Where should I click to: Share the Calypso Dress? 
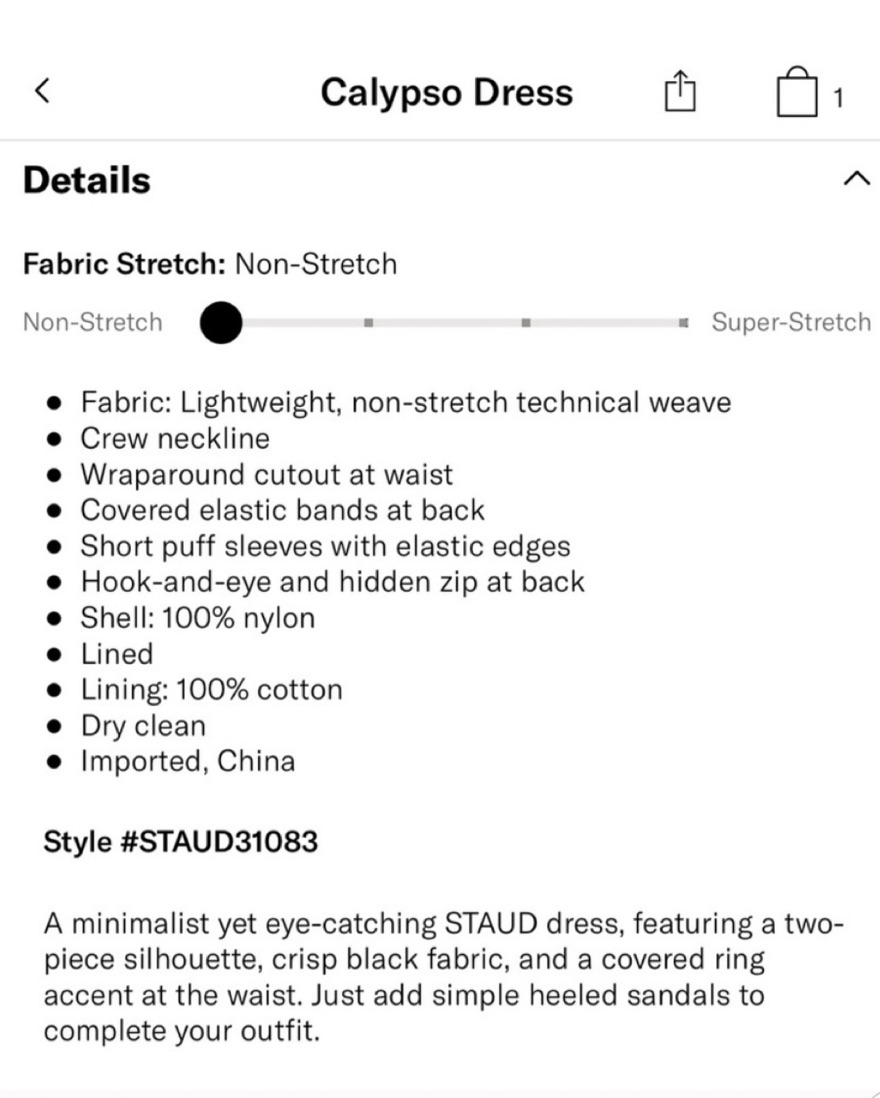680,91
